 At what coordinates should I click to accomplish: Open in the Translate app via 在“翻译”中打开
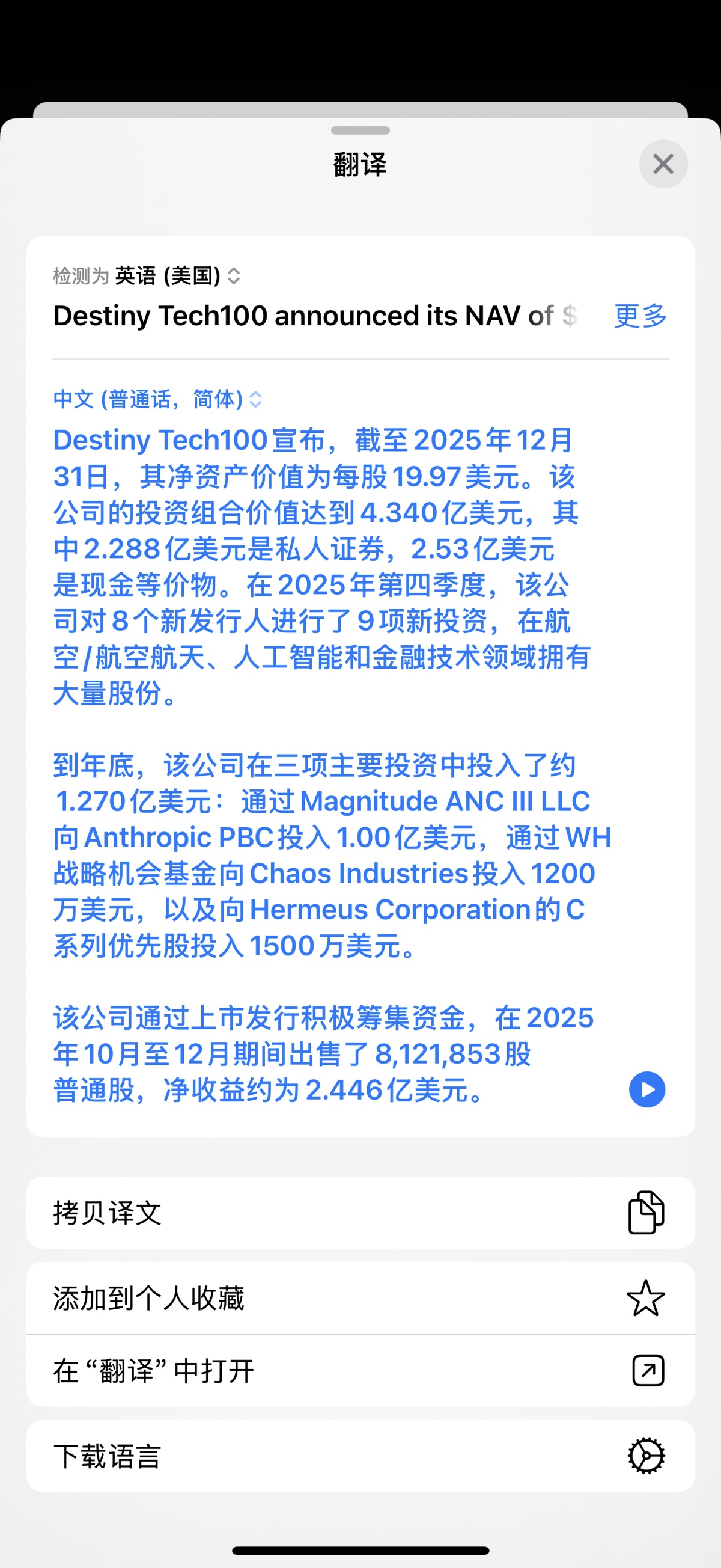click(360, 1371)
